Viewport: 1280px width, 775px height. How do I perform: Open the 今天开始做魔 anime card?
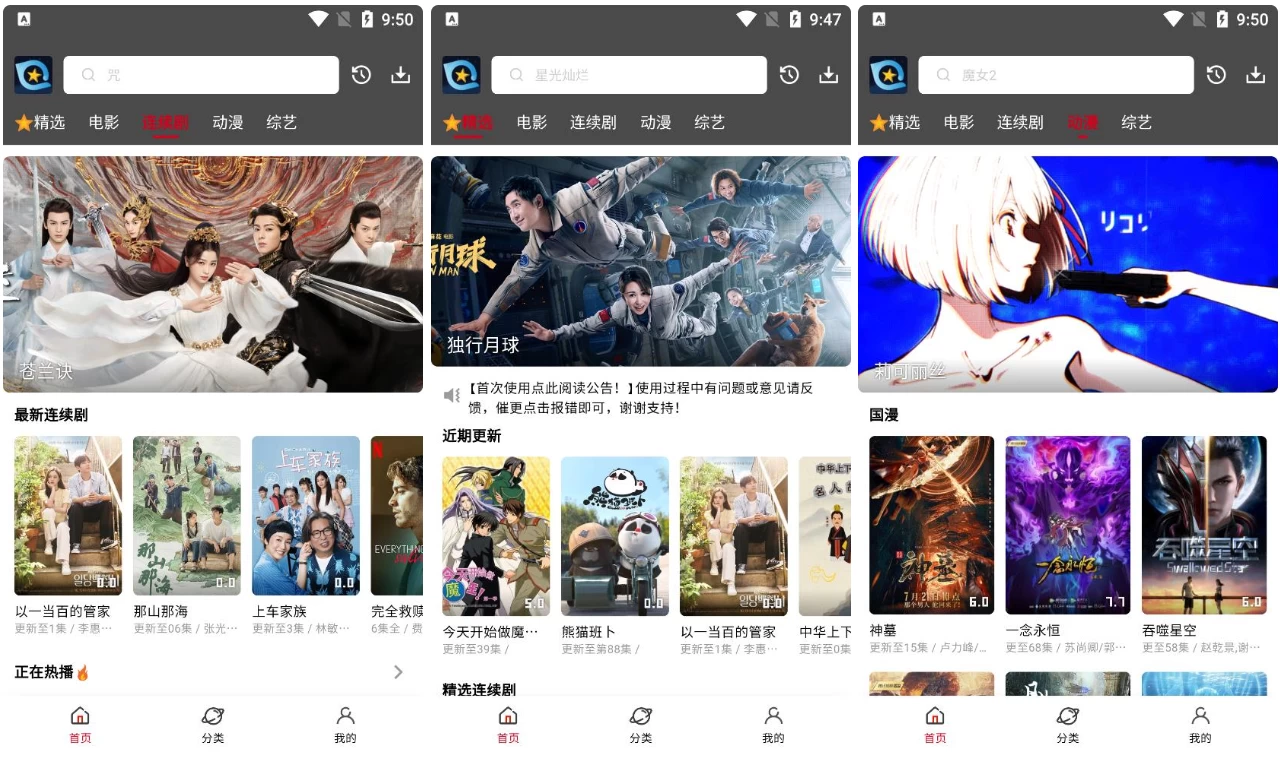click(x=496, y=537)
